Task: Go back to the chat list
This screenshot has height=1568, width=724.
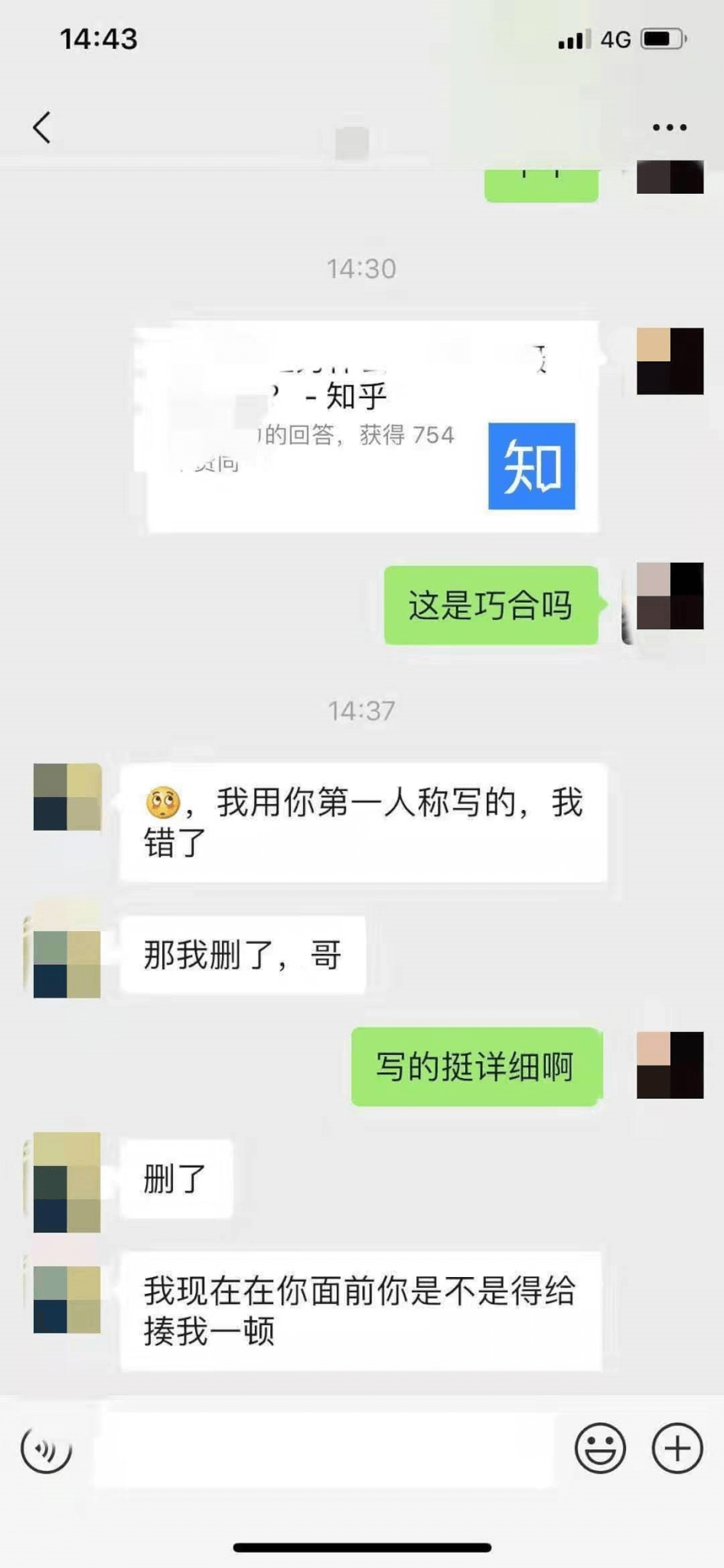Action: (42, 127)
